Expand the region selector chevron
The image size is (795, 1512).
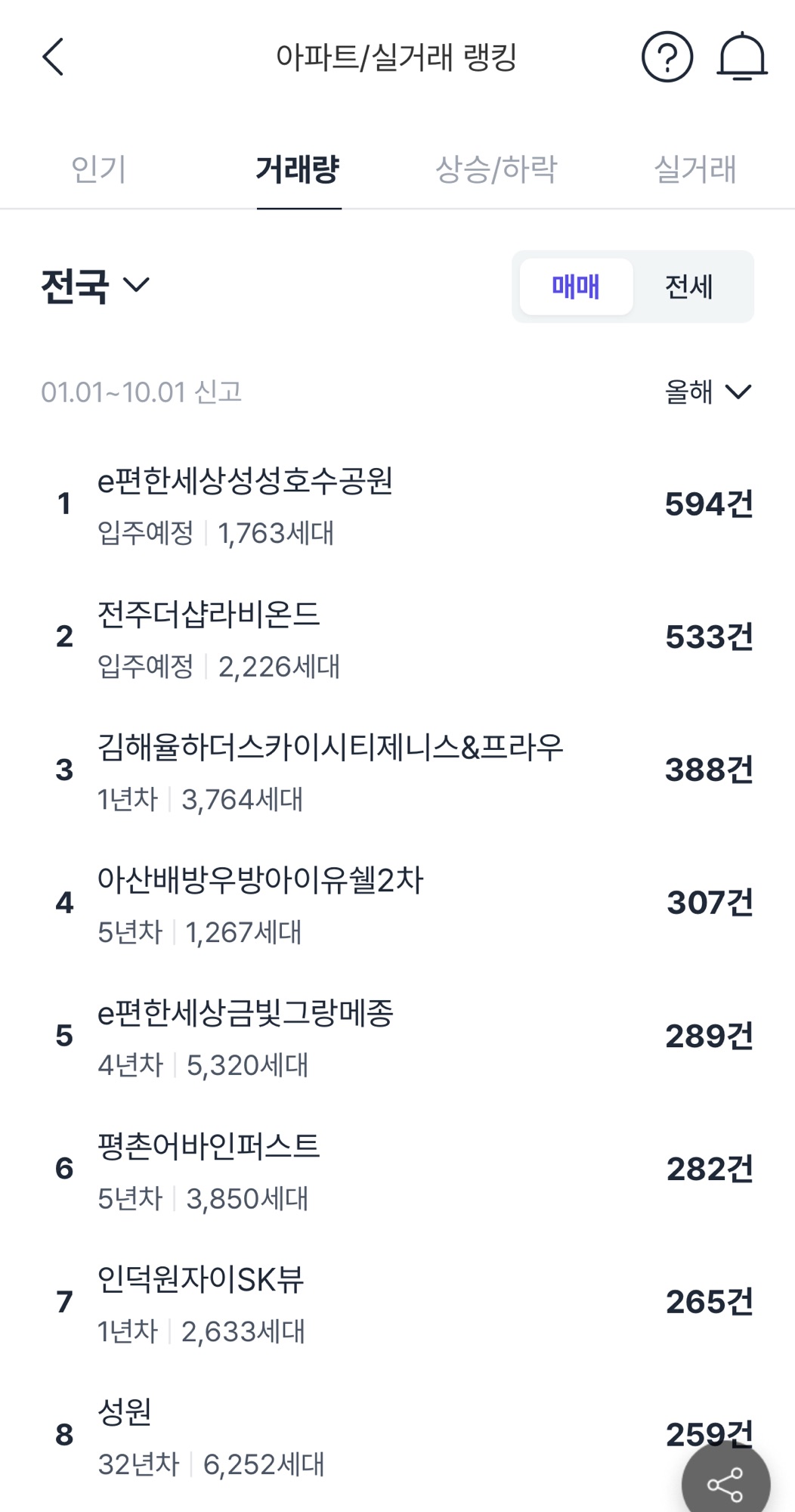click(x=136, y=287)
